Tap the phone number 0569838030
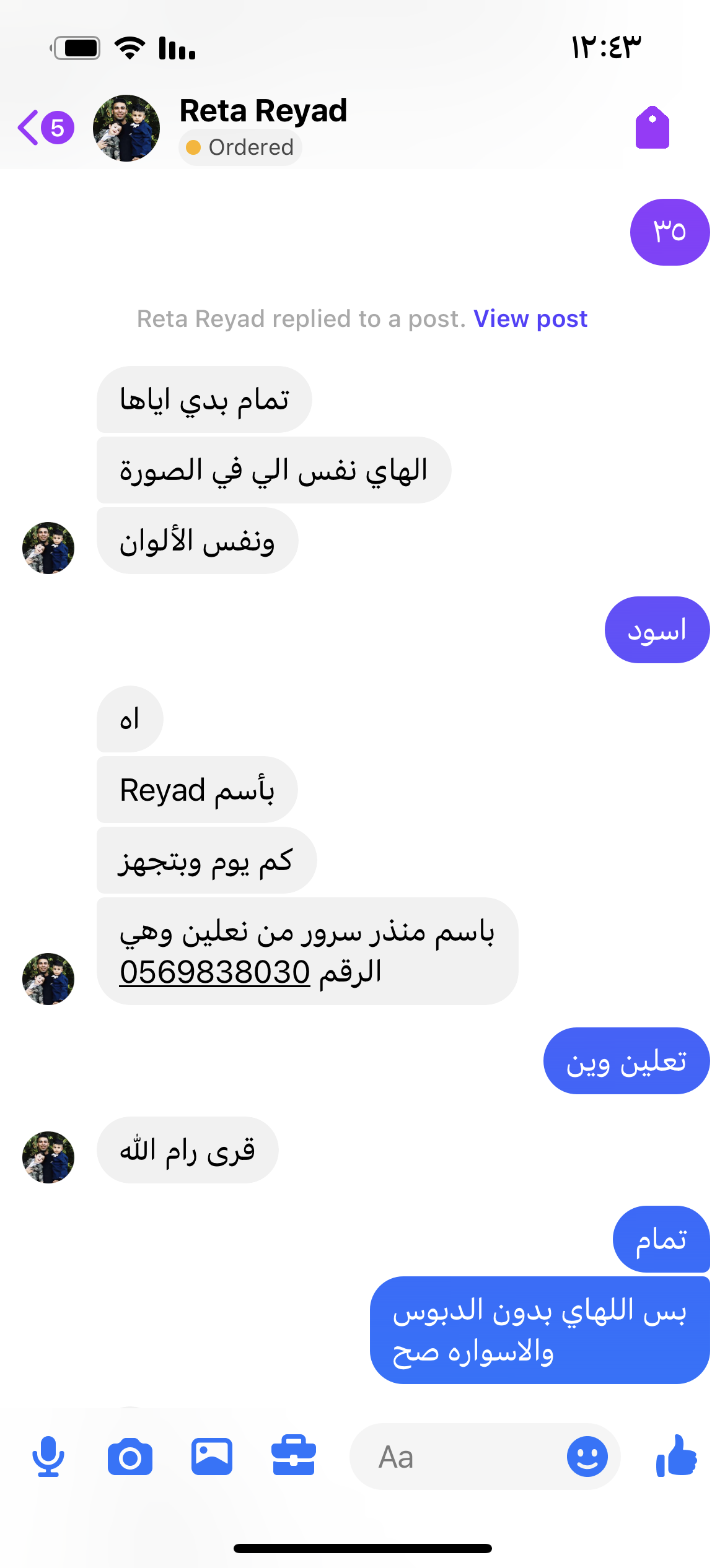Viewport: 725px width, 1568px height. 214,972
